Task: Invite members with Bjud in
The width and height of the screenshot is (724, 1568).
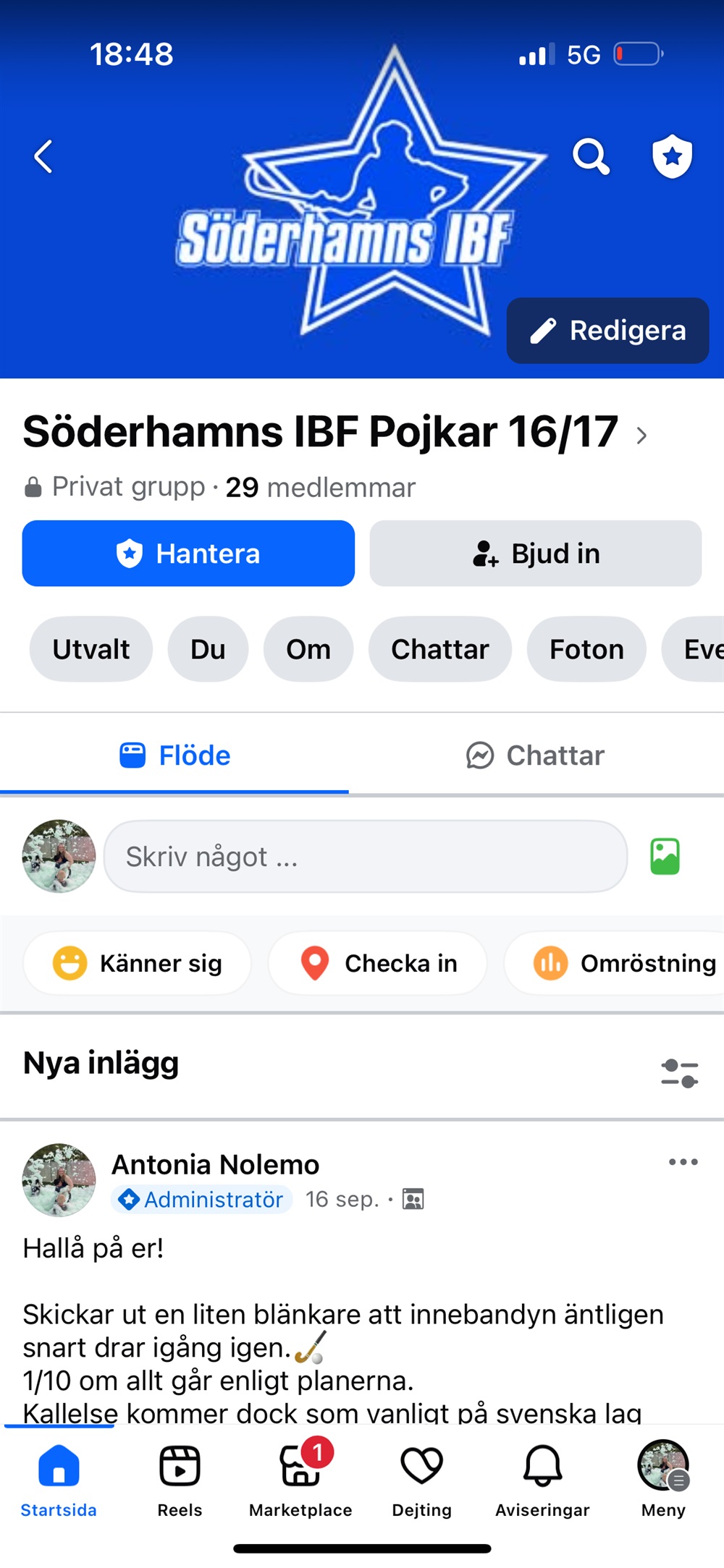Action: tap(535, 554)
